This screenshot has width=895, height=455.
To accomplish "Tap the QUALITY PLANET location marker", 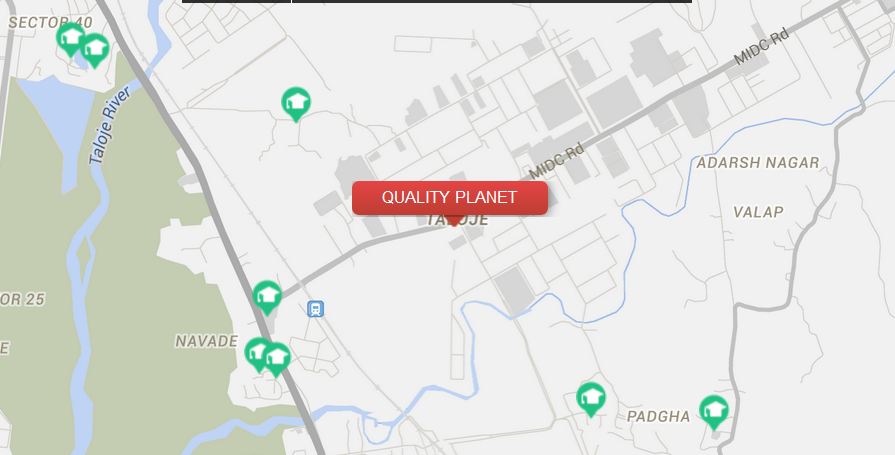I will point(449,197).
